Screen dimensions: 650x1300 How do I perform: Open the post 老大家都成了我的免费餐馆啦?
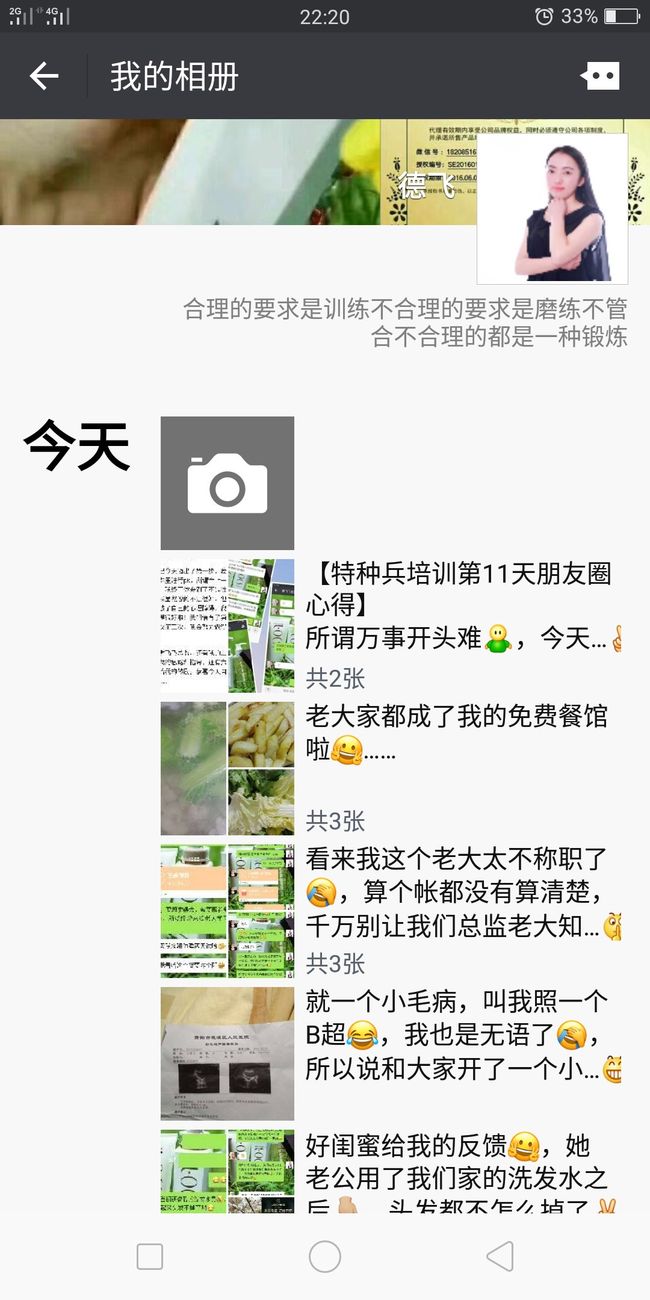[390, 768]
